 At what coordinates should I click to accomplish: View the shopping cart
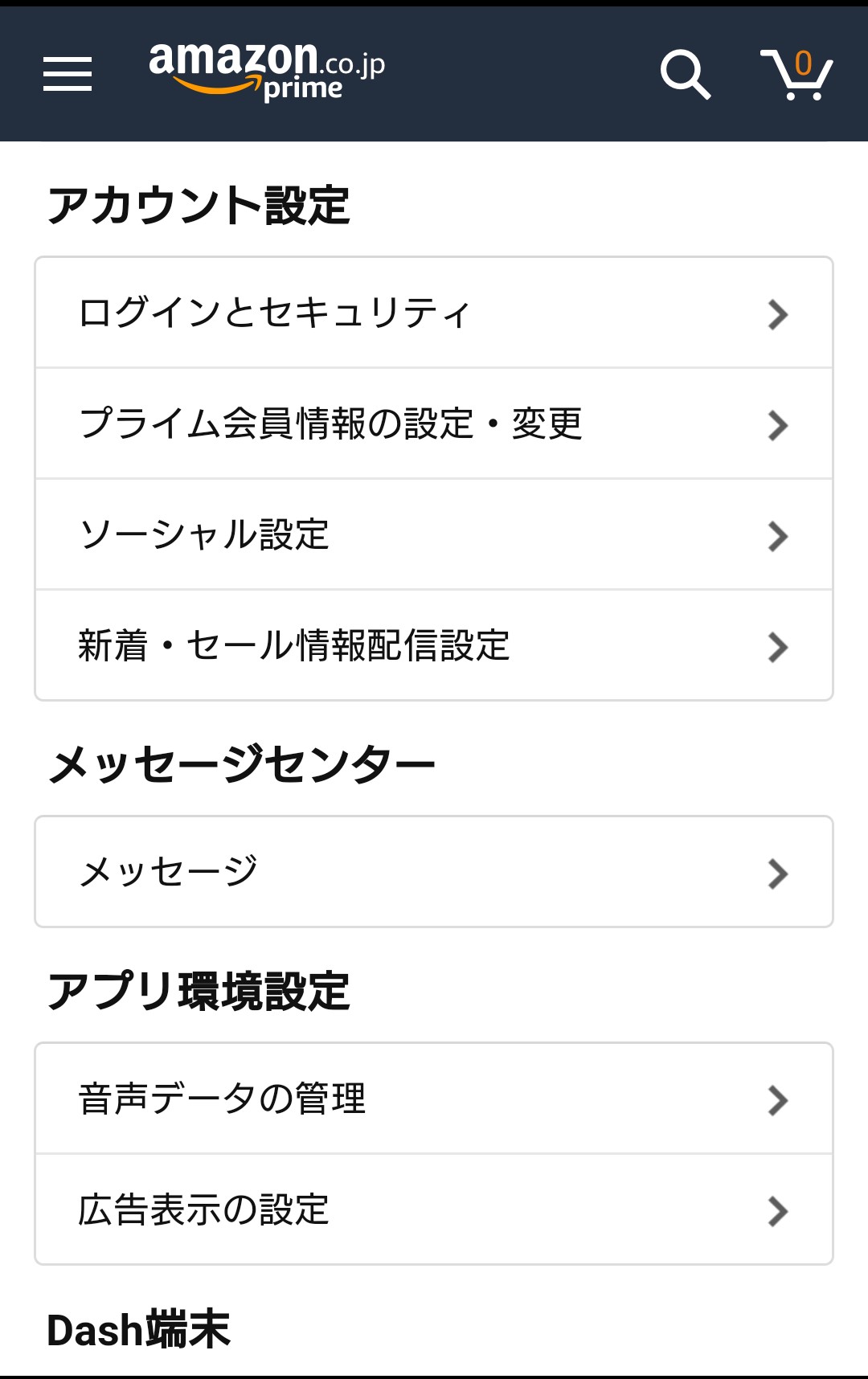click(796, 74)
